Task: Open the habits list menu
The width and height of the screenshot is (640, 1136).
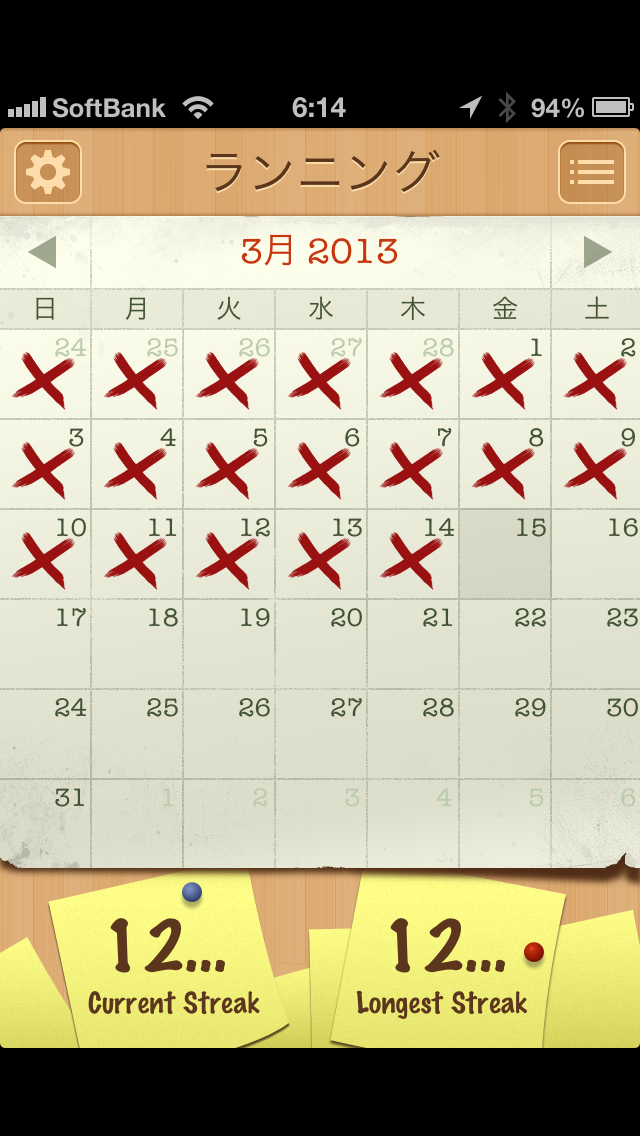Action: [591, 172]
